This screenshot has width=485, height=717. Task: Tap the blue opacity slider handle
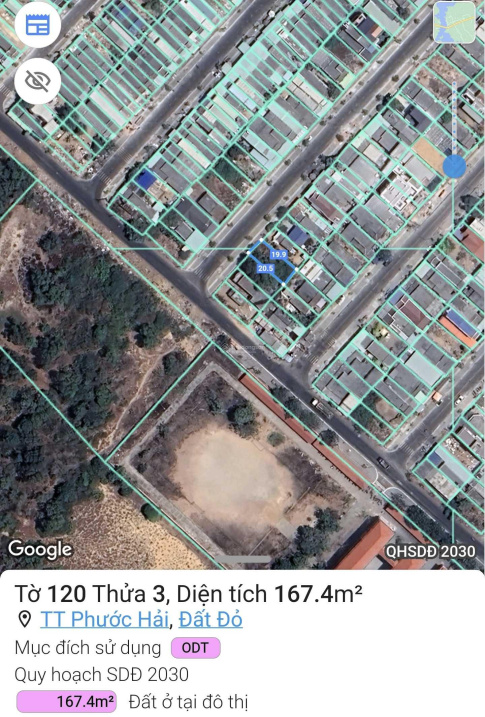454,166
